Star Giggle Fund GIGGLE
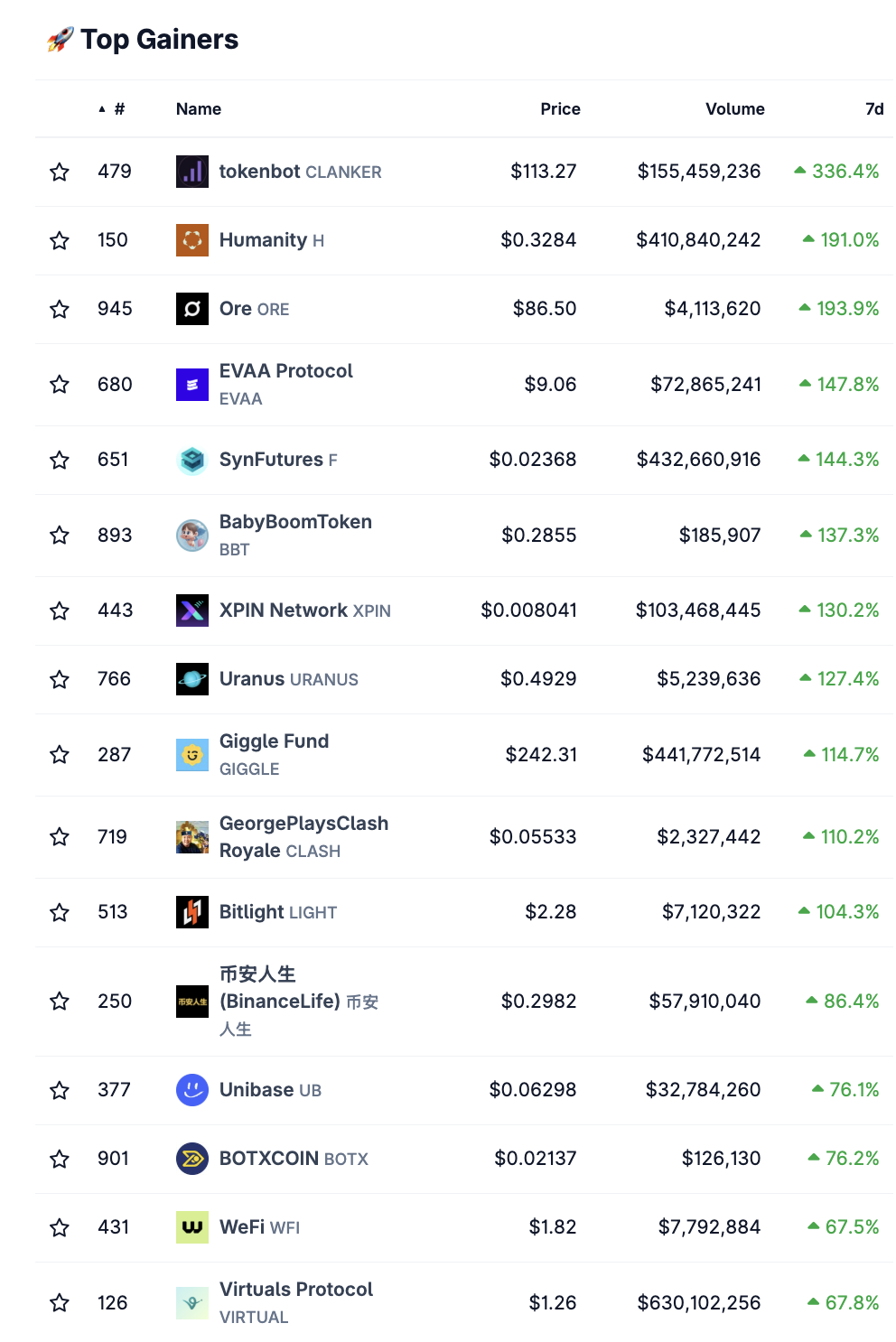Image resolution: width=896 pixels, height=1342 pixels. point(60,755)
